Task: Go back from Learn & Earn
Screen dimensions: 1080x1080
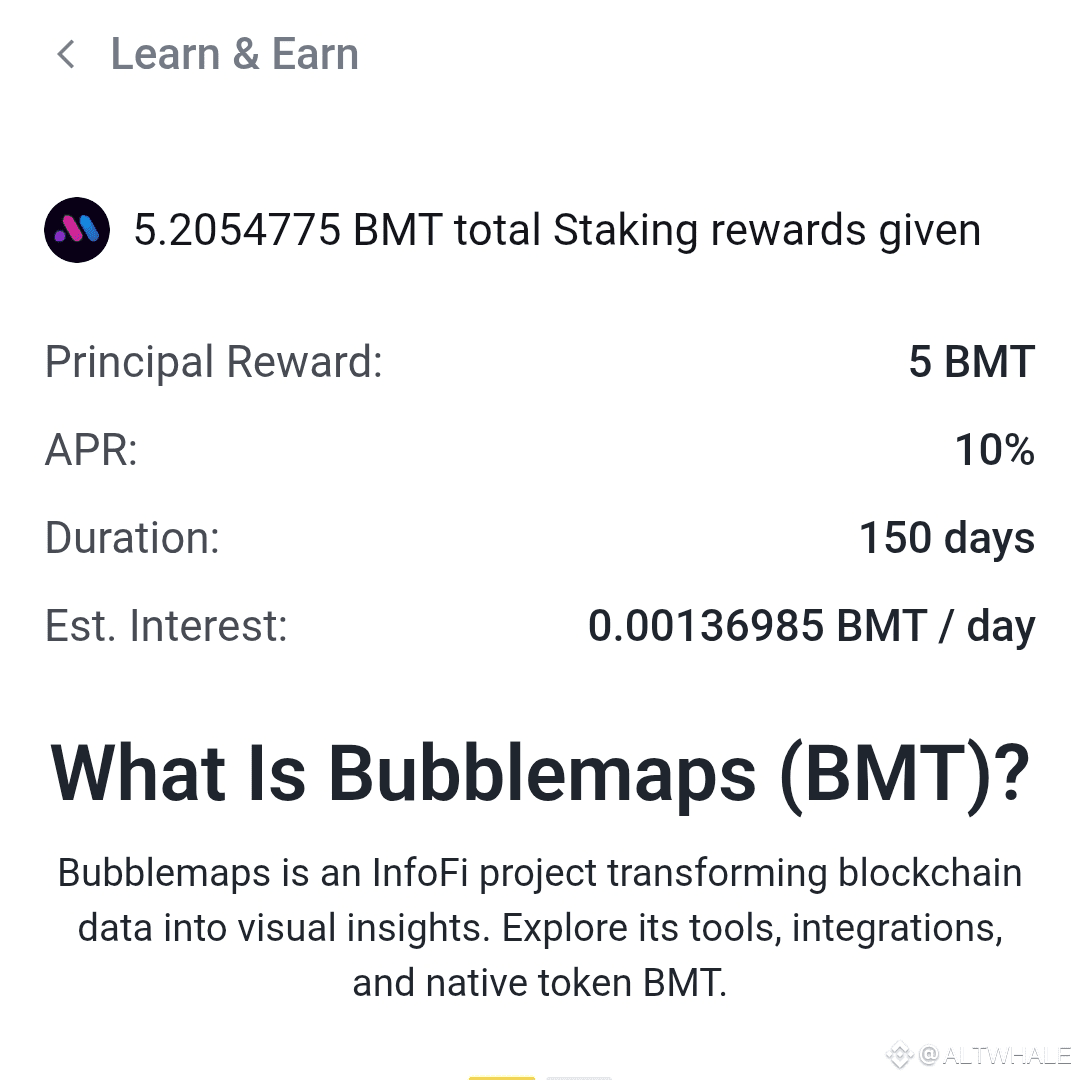Action: pos(66,54)
